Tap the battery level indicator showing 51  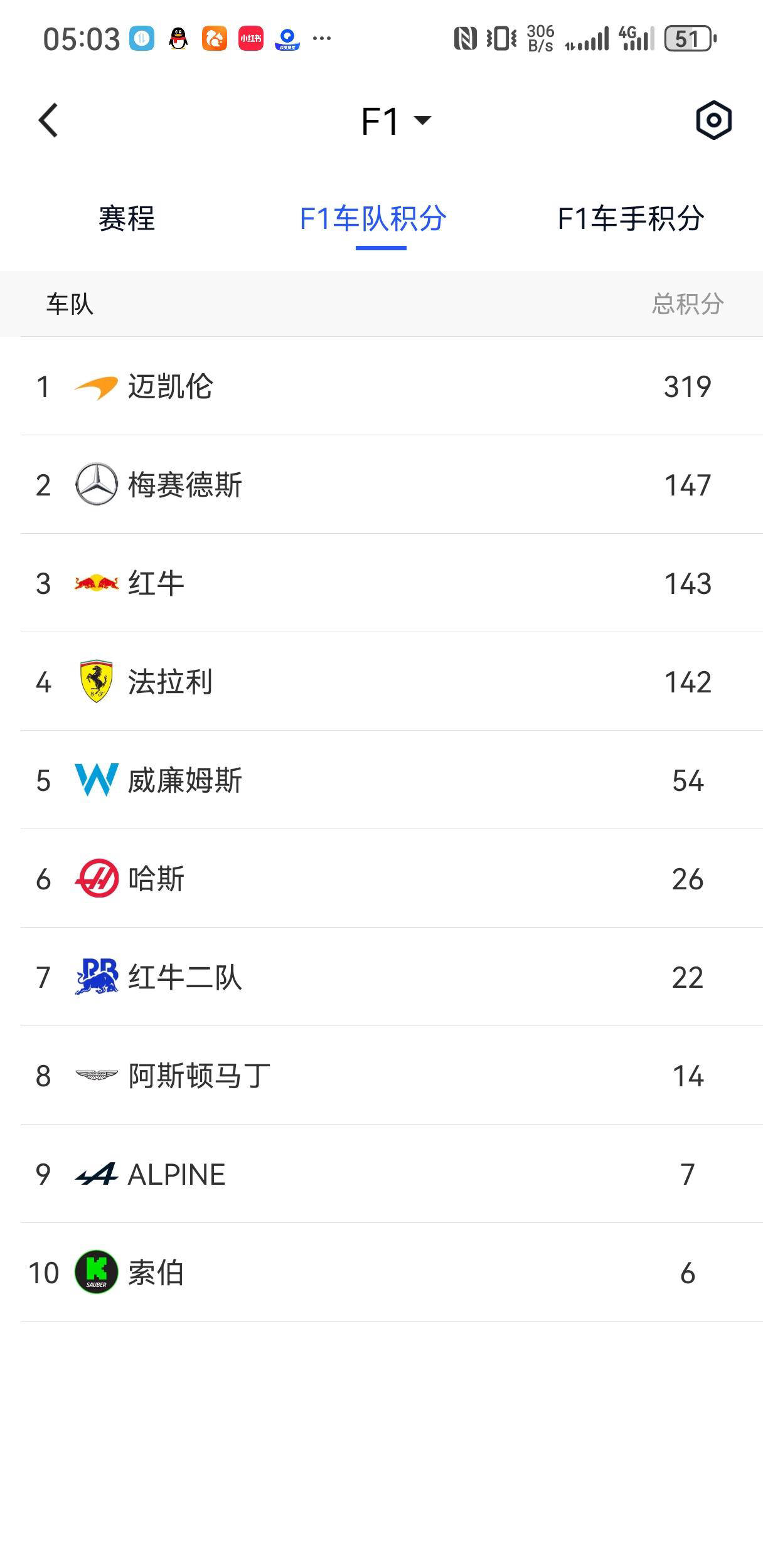688,39
